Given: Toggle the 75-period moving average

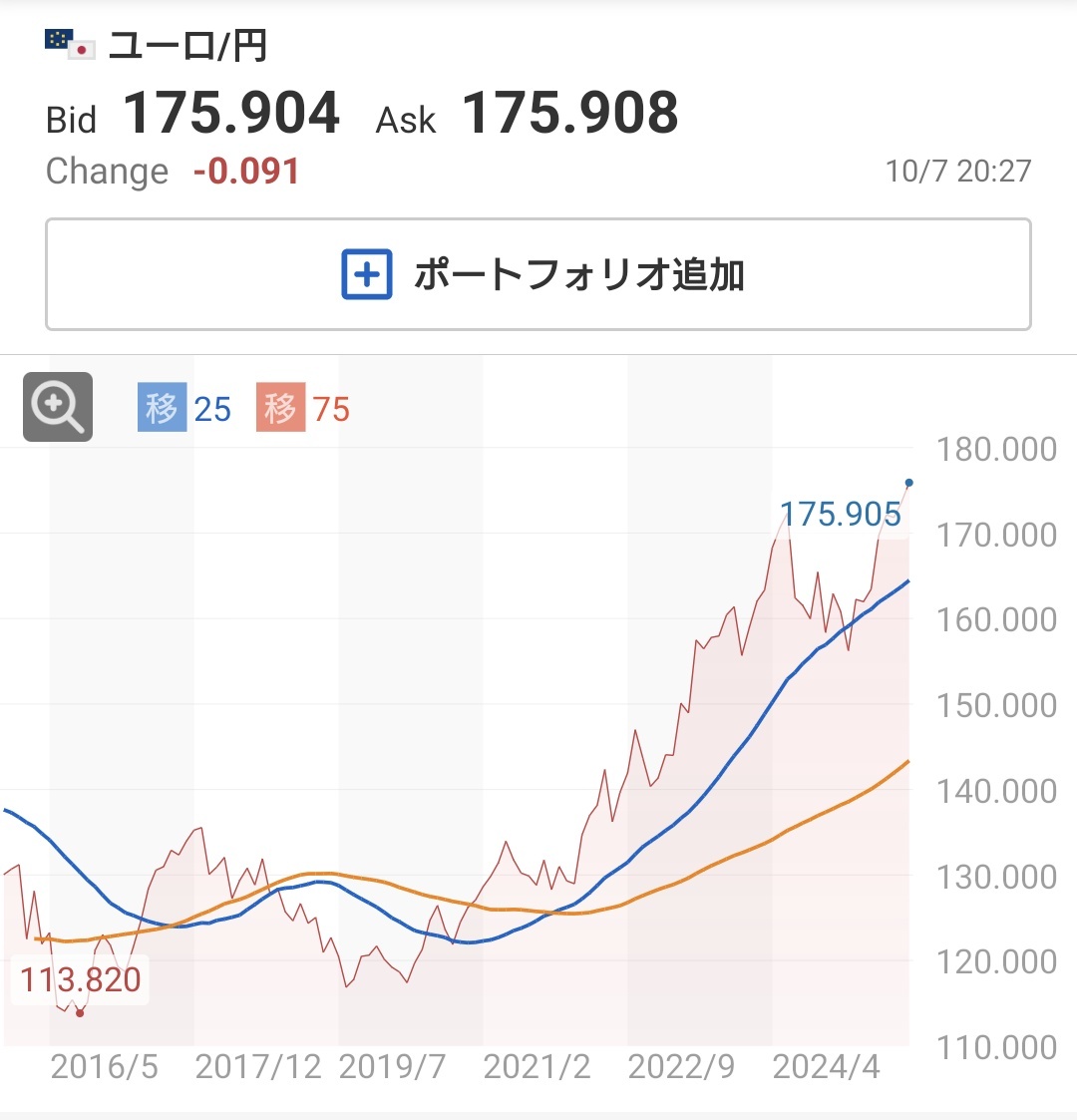Looking at the screenshot, I should coord(303,409).
